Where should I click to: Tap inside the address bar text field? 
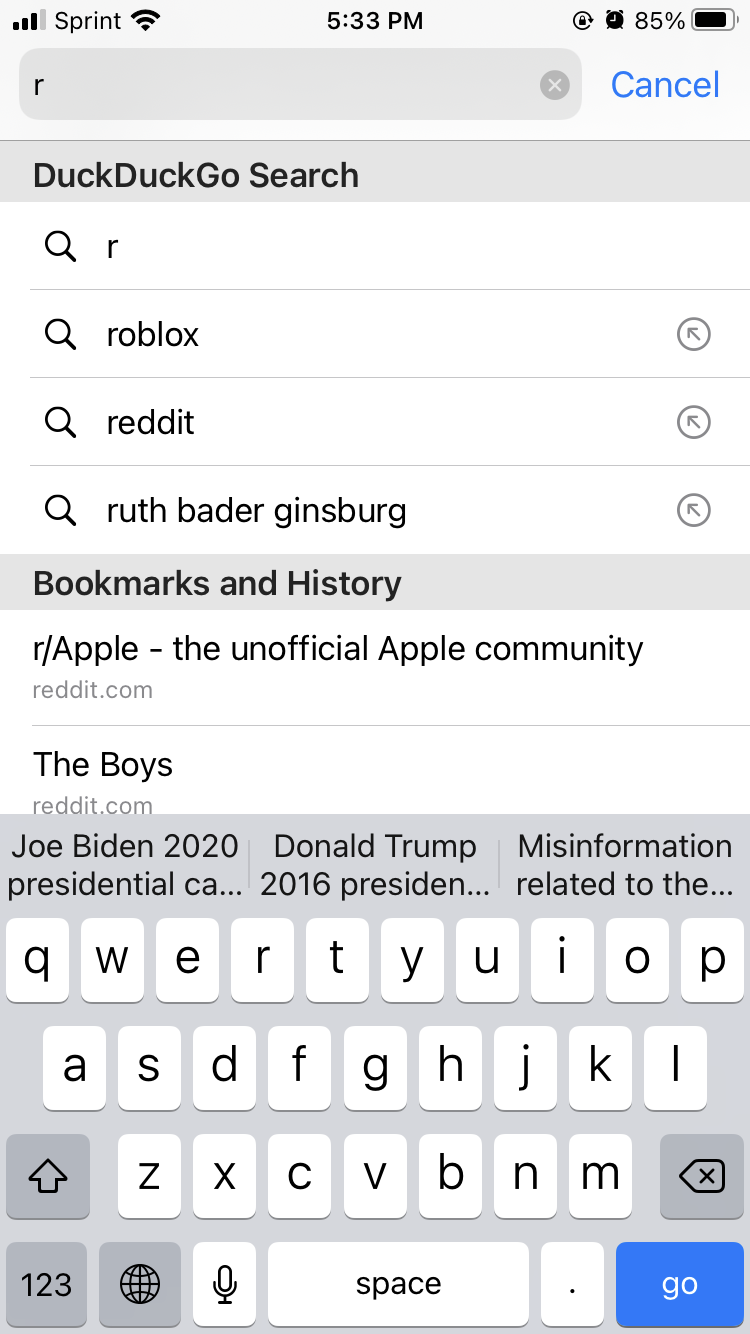tap(280, 85)
